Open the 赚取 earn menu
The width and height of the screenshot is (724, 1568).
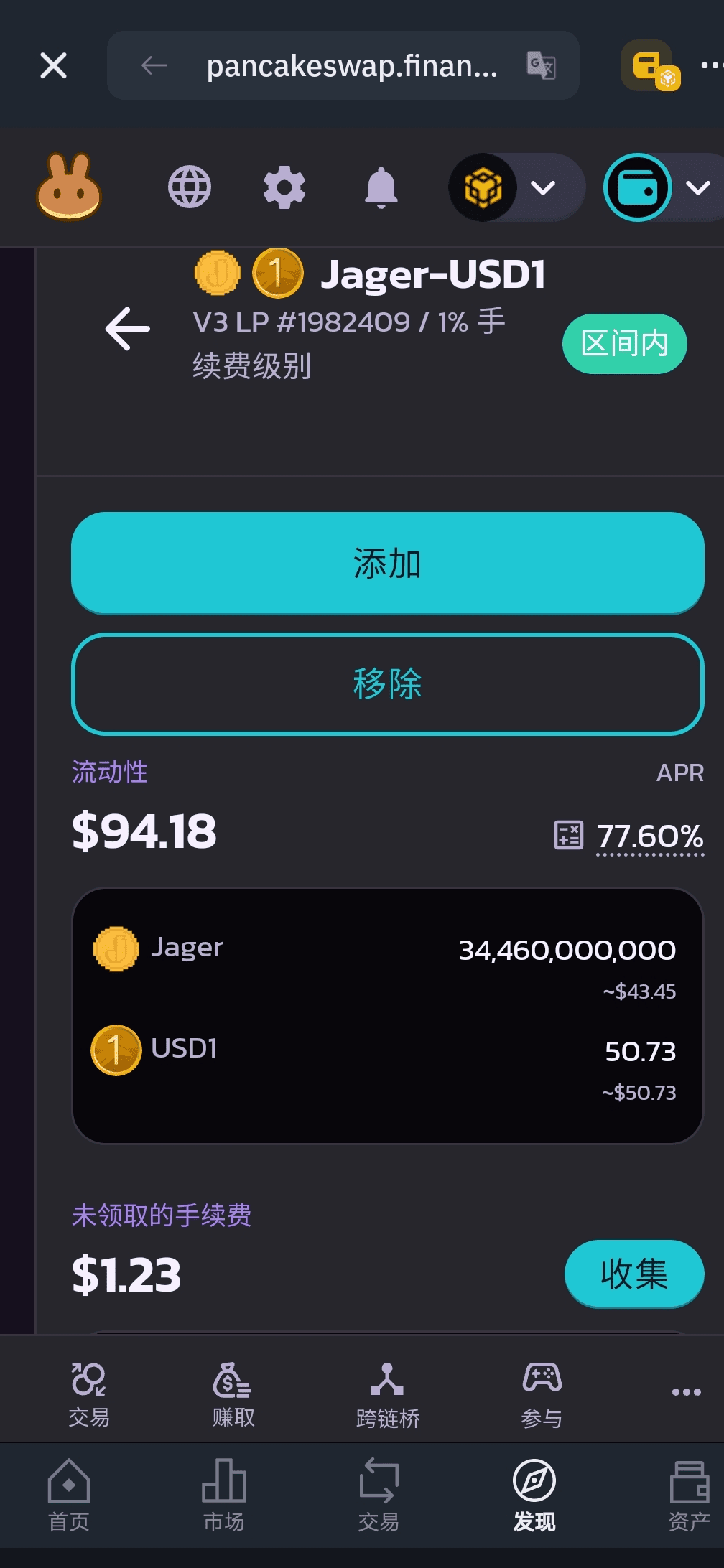point(233,1393)
